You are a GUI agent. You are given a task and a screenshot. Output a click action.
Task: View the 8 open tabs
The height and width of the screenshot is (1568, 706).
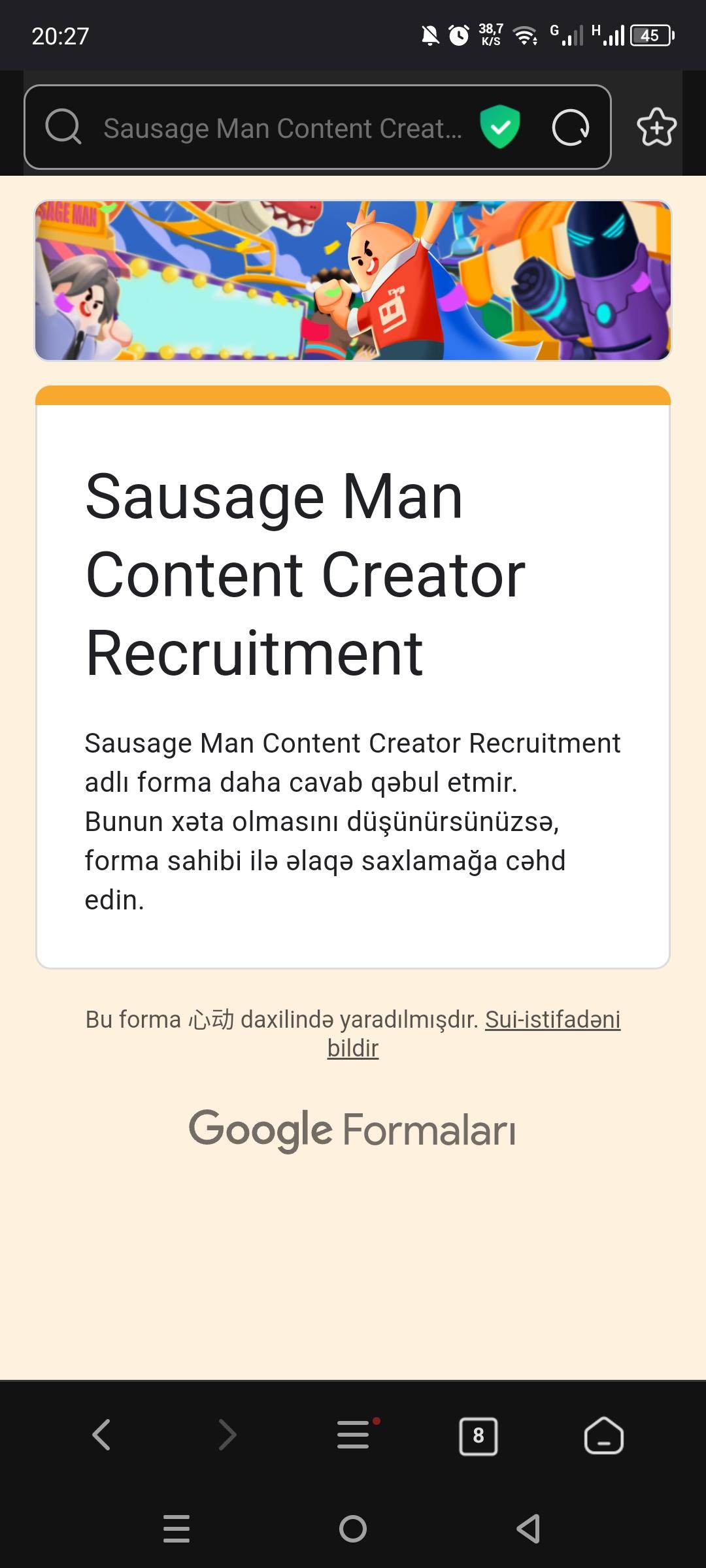pyautogui.click(x=479, y=1435)
